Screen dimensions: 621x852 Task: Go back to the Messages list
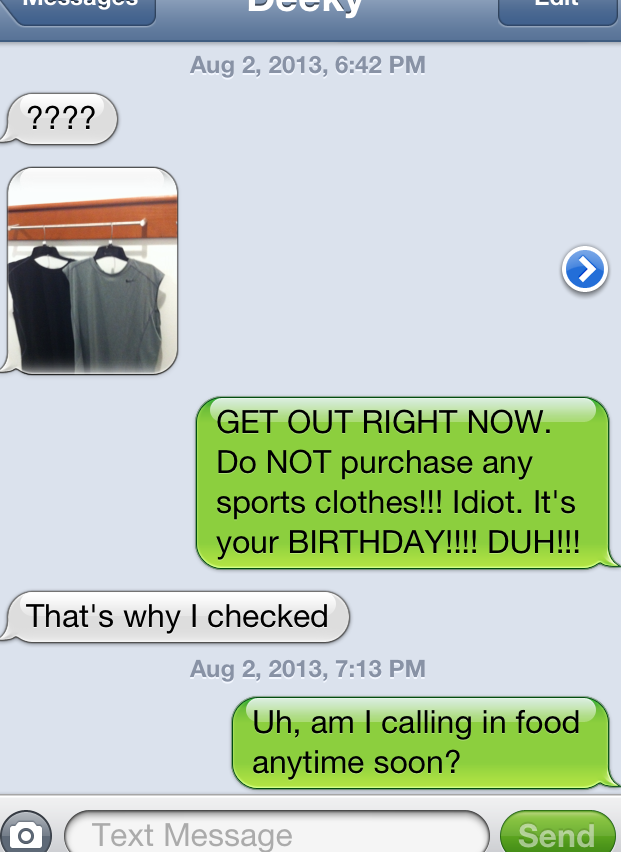tap(80, 8)
